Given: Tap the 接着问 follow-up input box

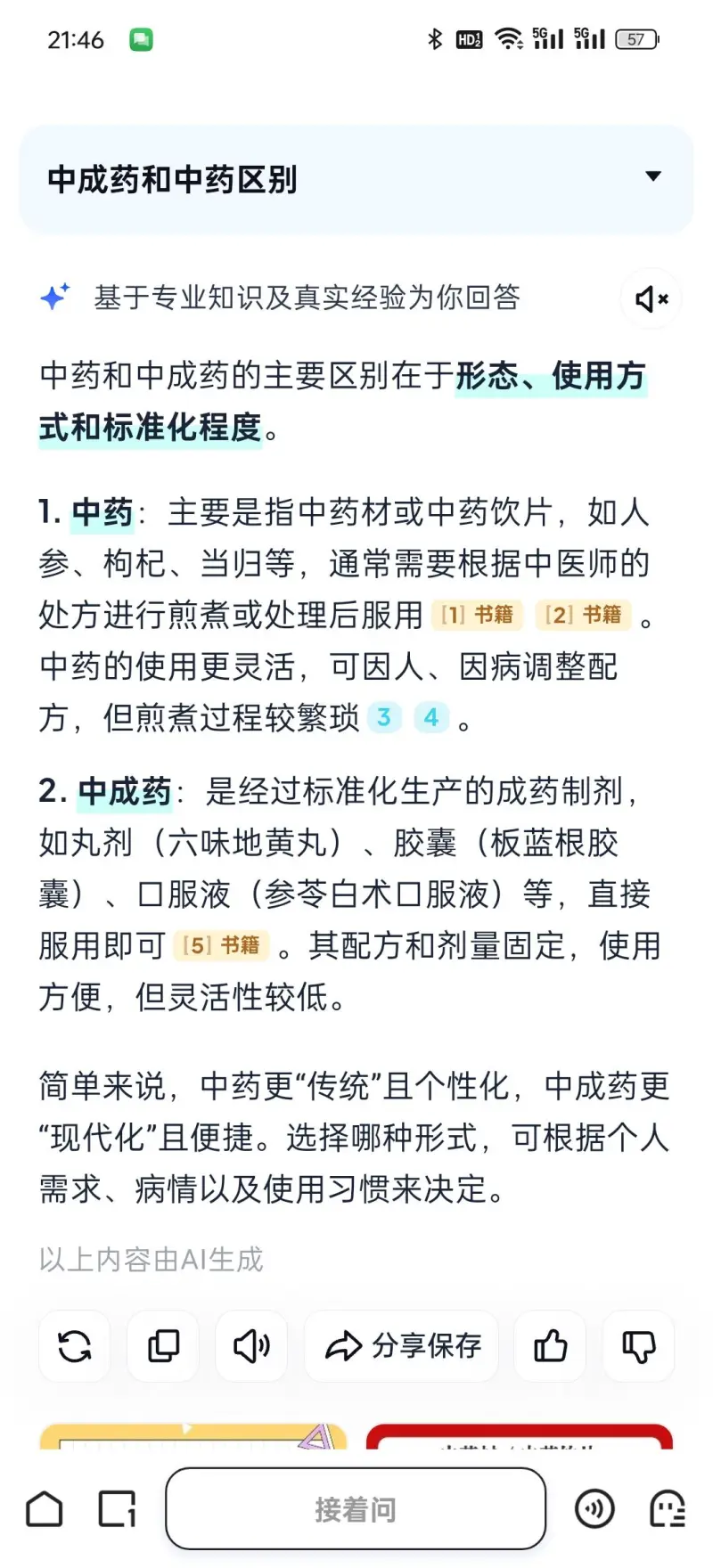Looking at the screenshot, I should pyautogui.click(x=355, y=1509).
